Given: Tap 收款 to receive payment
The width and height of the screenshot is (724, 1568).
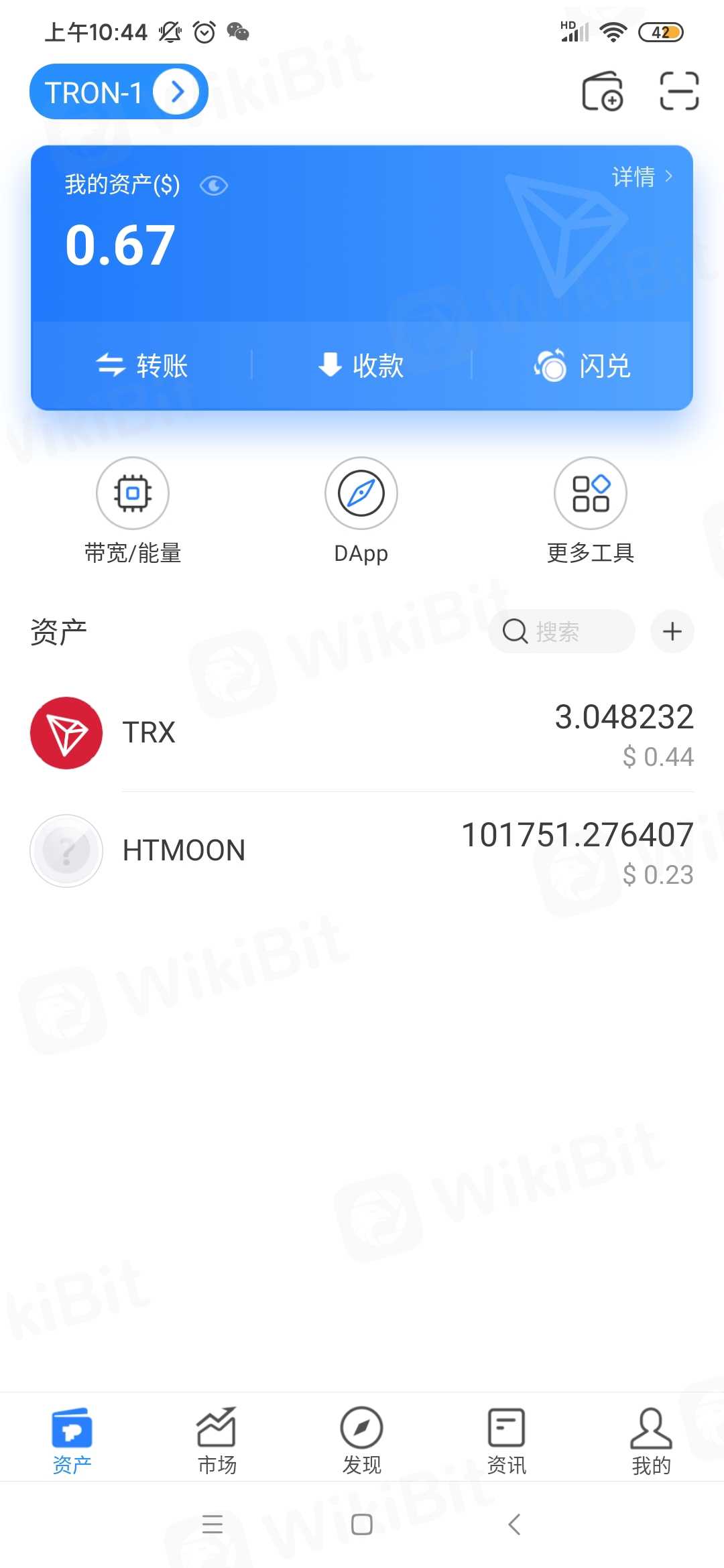Looking at the screenshot, I should 361,366.
